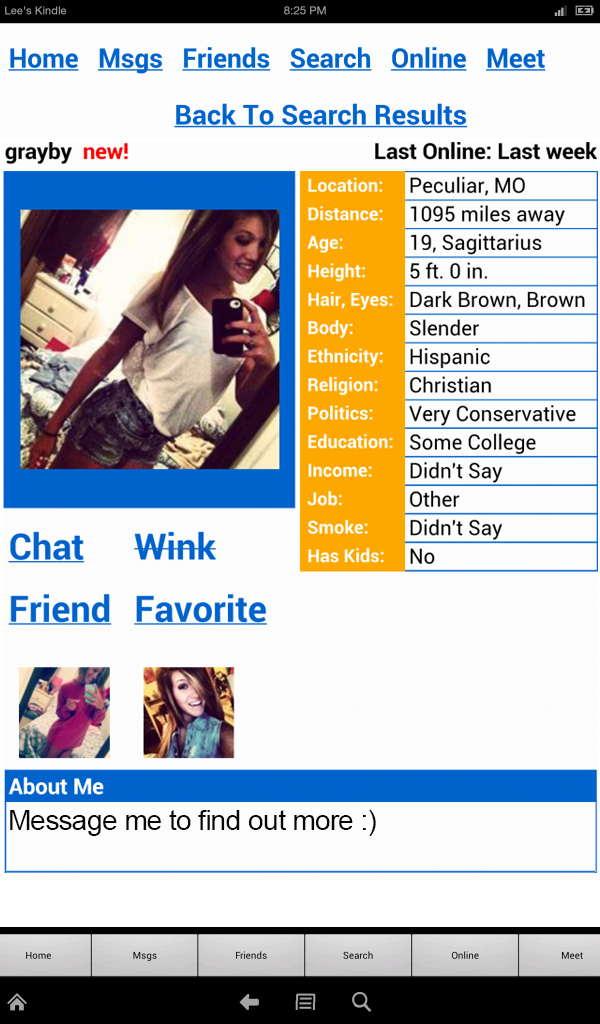Choose Meet in the gray tab bar

[571, 955]
